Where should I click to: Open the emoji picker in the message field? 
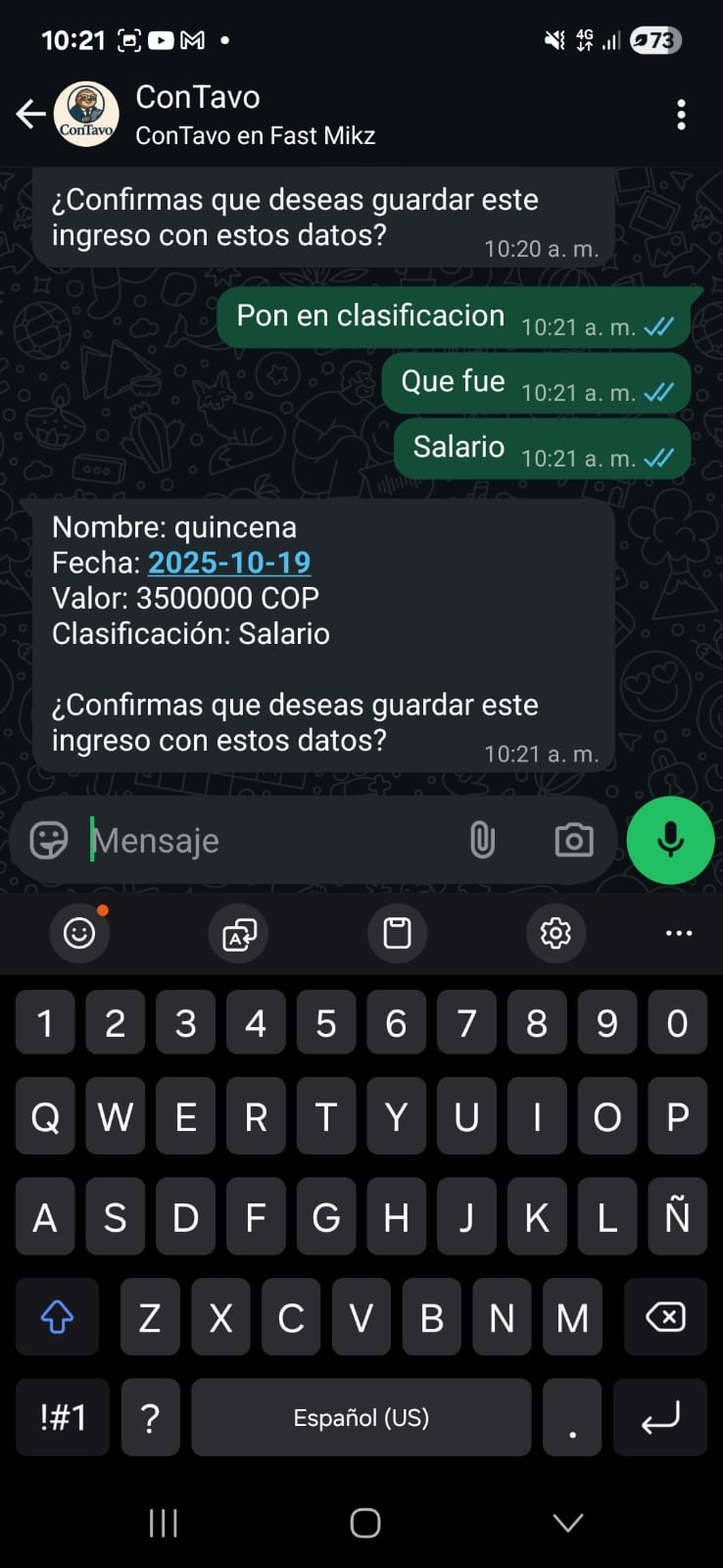coord(47,840)
